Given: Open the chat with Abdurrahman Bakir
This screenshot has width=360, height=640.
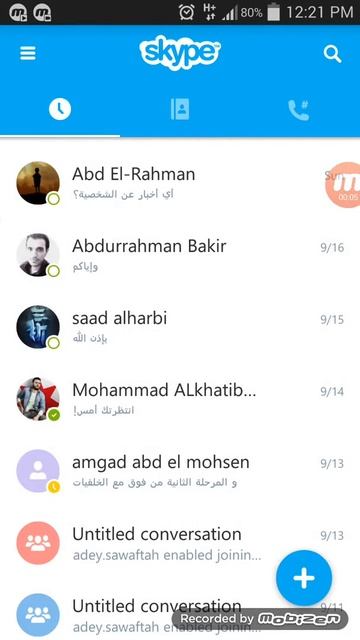Looking at the screenshot, I should [180, 255].
